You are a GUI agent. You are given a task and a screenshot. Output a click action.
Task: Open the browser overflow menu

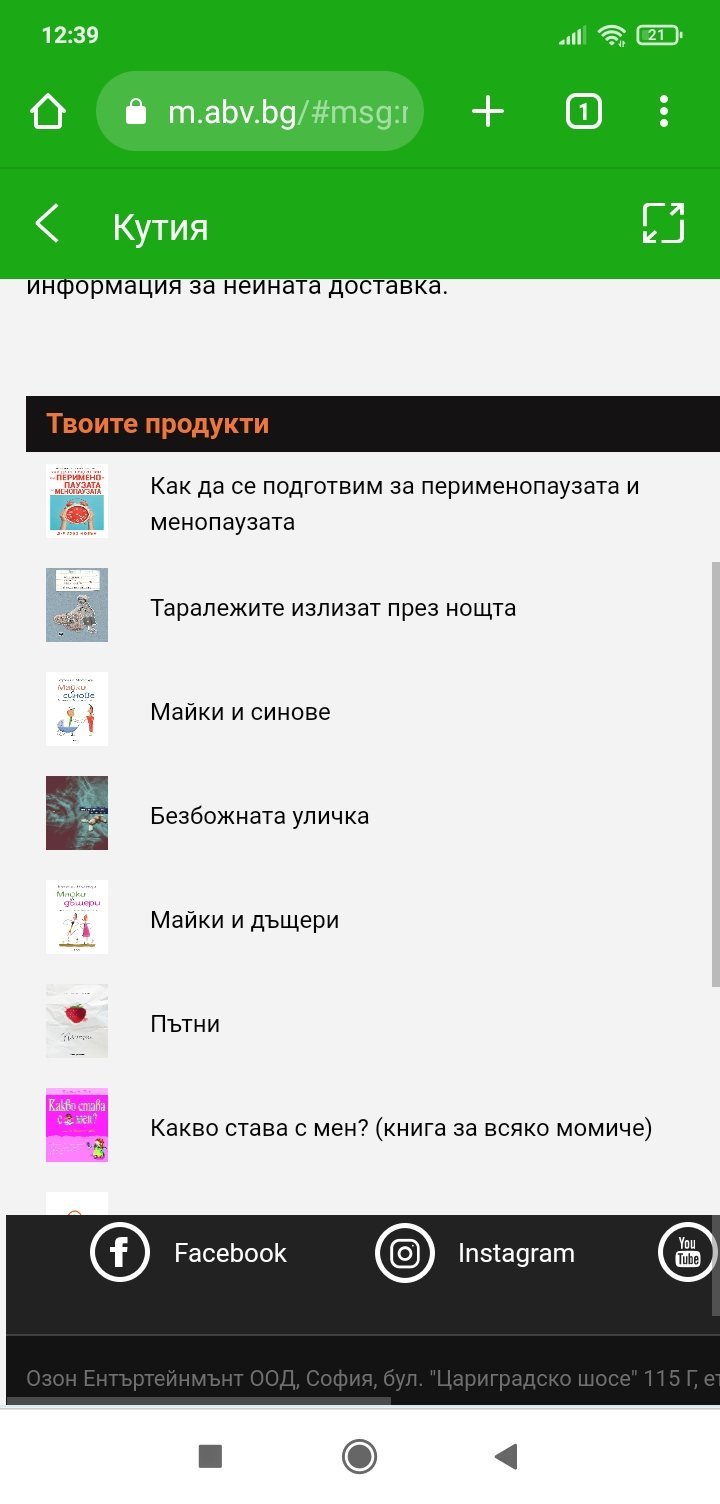[664, 112]
